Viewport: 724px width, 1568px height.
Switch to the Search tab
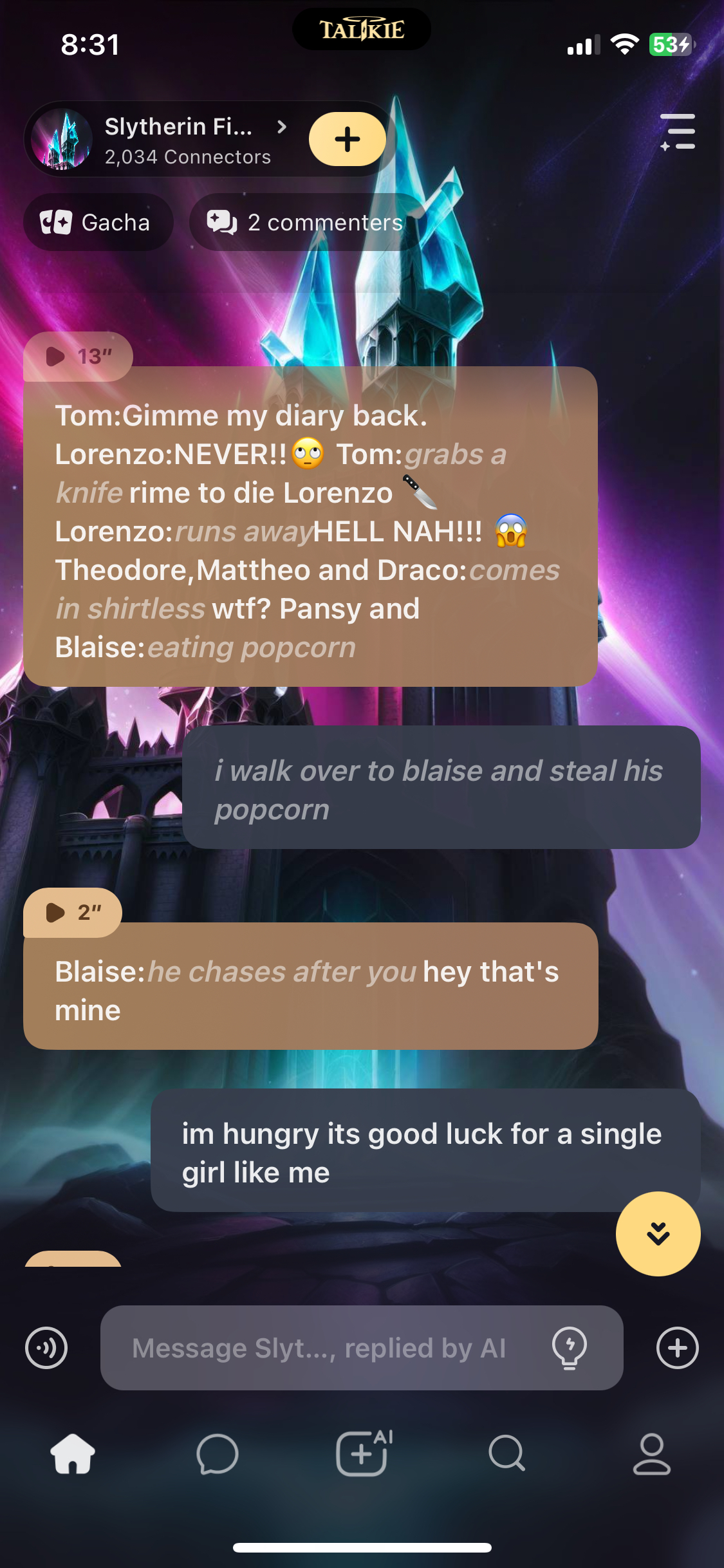pyautogui.click(x=506, y=1454)
